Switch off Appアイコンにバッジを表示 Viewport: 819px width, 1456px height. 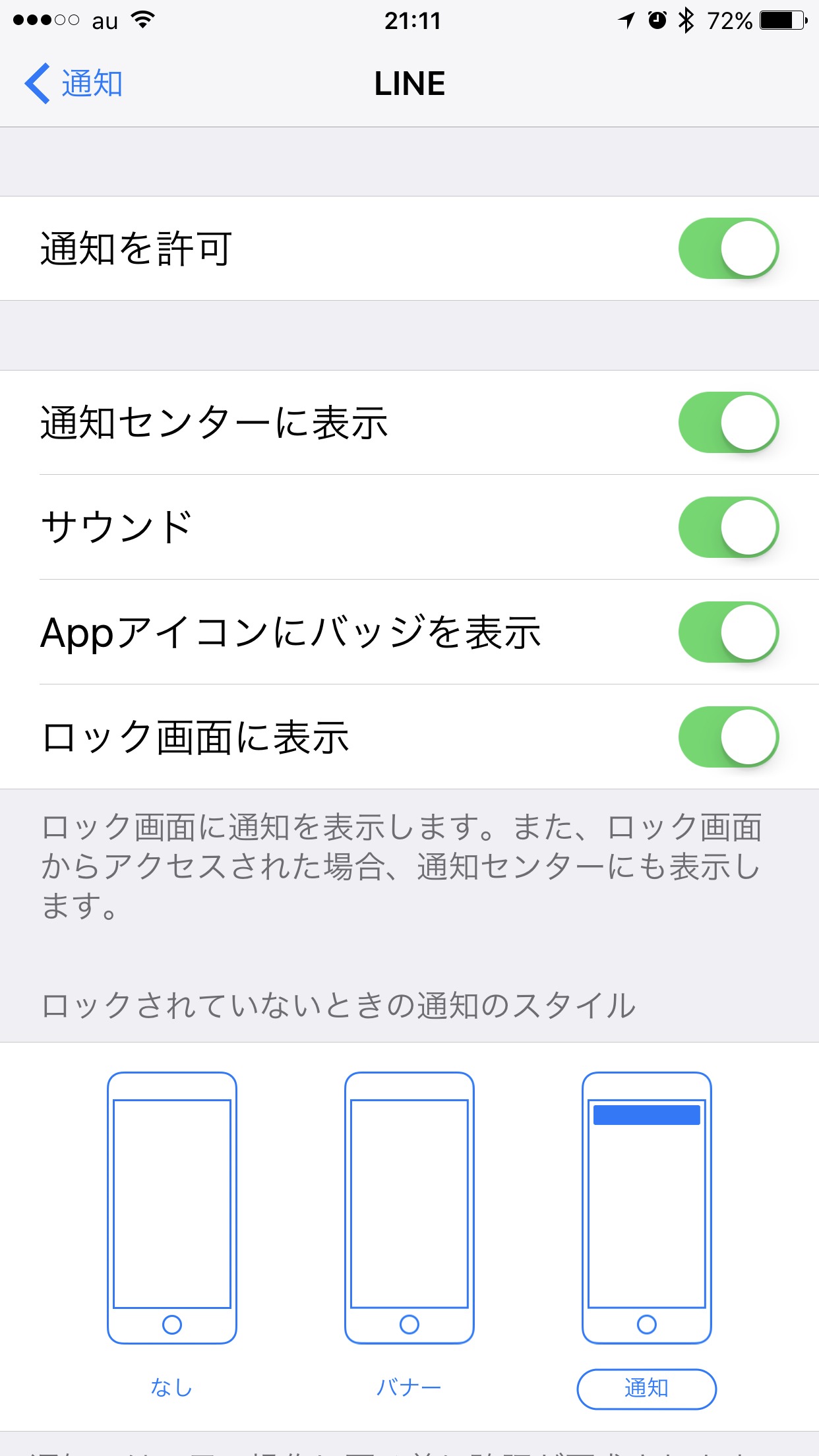click(728, 632)
